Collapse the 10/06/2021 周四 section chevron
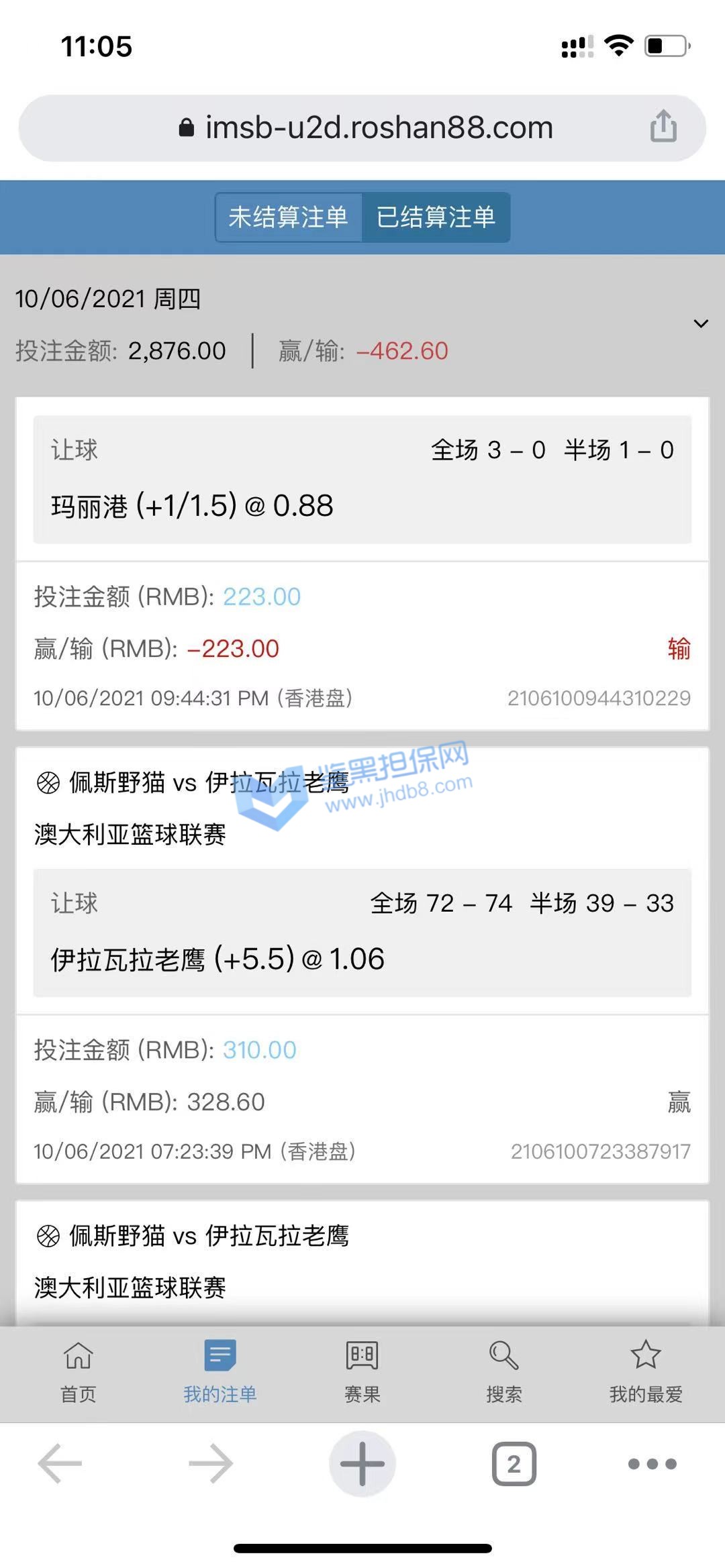Screen dimensions: 725x1568 [x=700, y=324]
